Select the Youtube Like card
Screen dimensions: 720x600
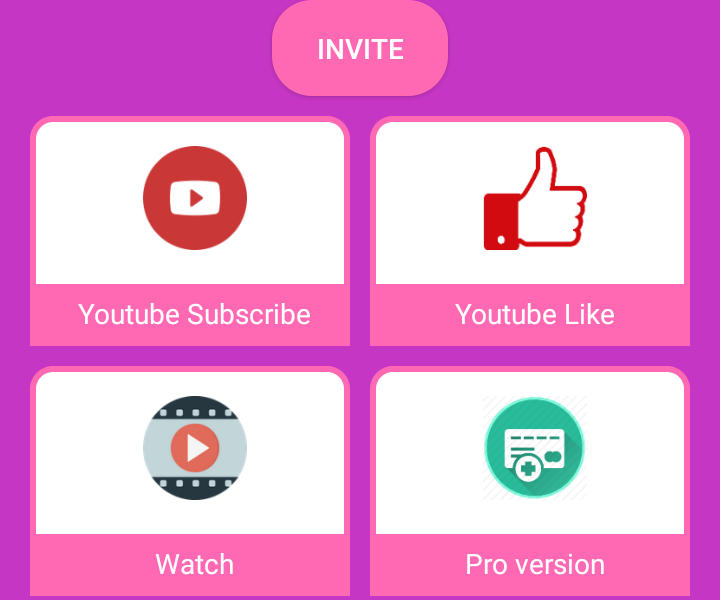click(x=530, y=232)
